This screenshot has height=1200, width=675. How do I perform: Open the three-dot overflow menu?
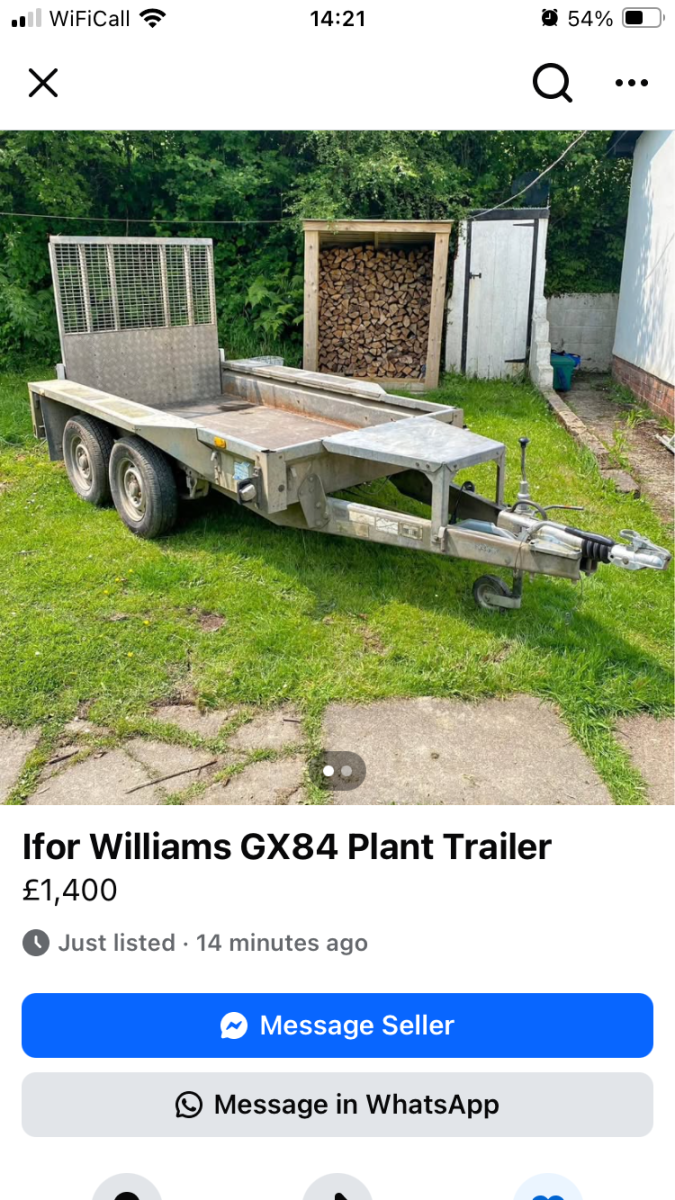(x=632, y=83)
